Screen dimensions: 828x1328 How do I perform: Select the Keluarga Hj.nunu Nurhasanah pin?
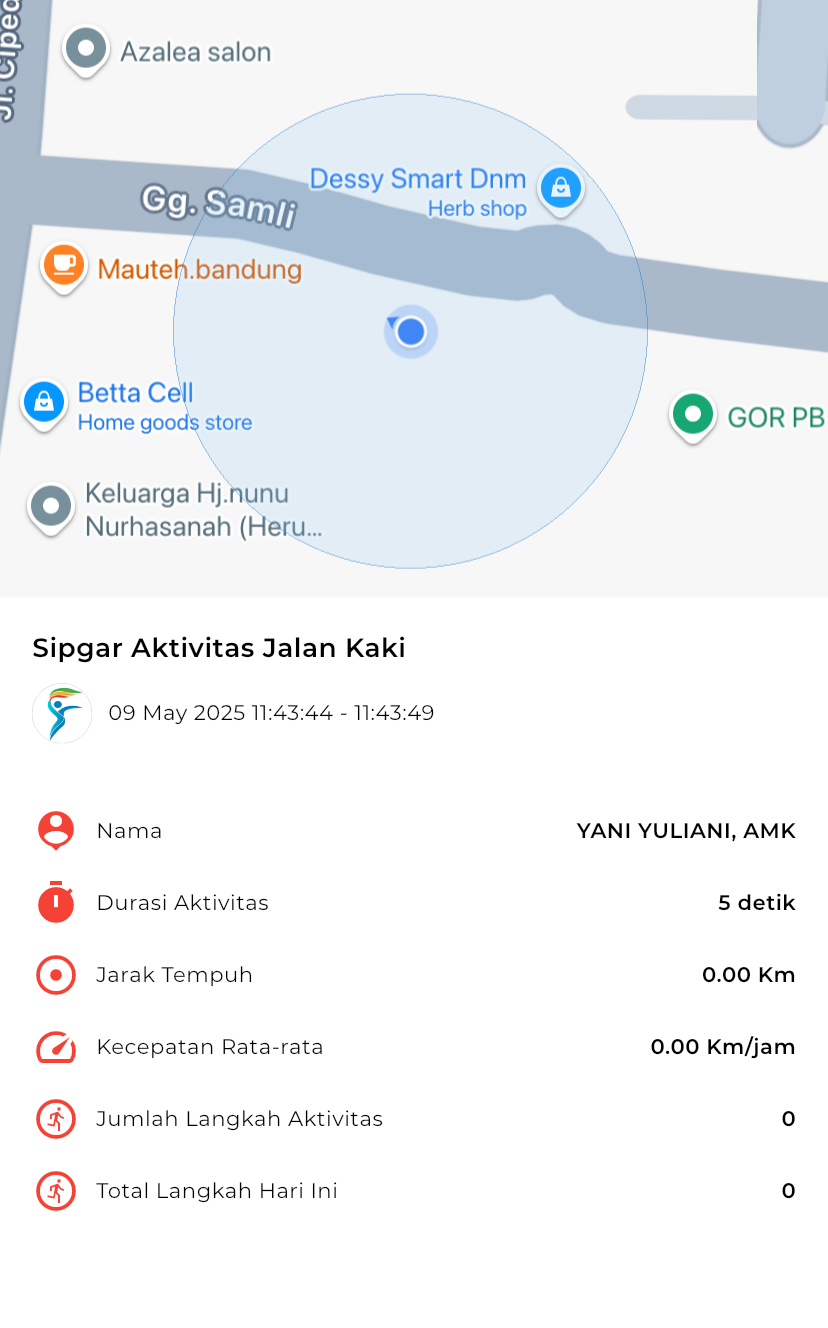point(51,508)
